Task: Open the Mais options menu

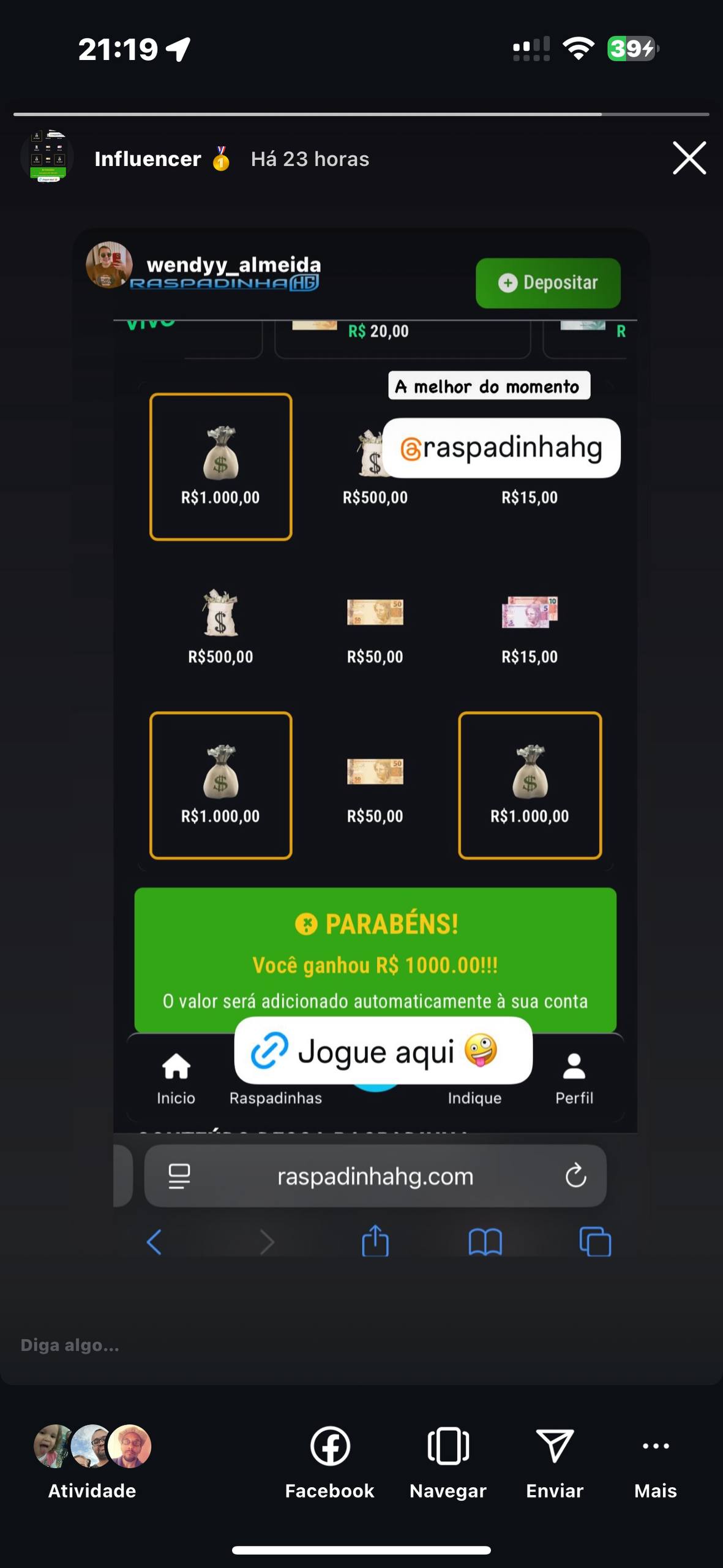Action: tap(655, 1461)
